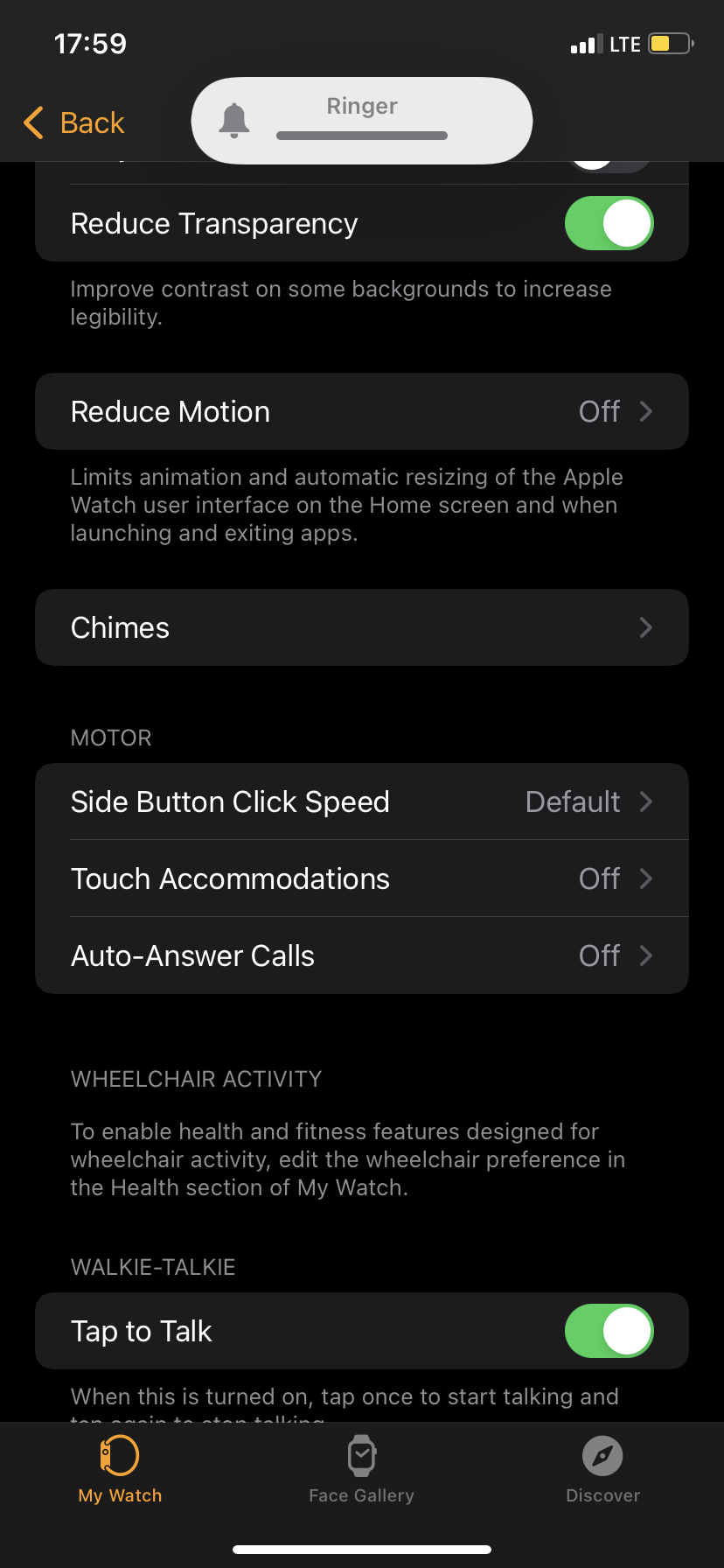Go back to the previous screen
This screenshot has height=1568, width=724.
(74, 123)
